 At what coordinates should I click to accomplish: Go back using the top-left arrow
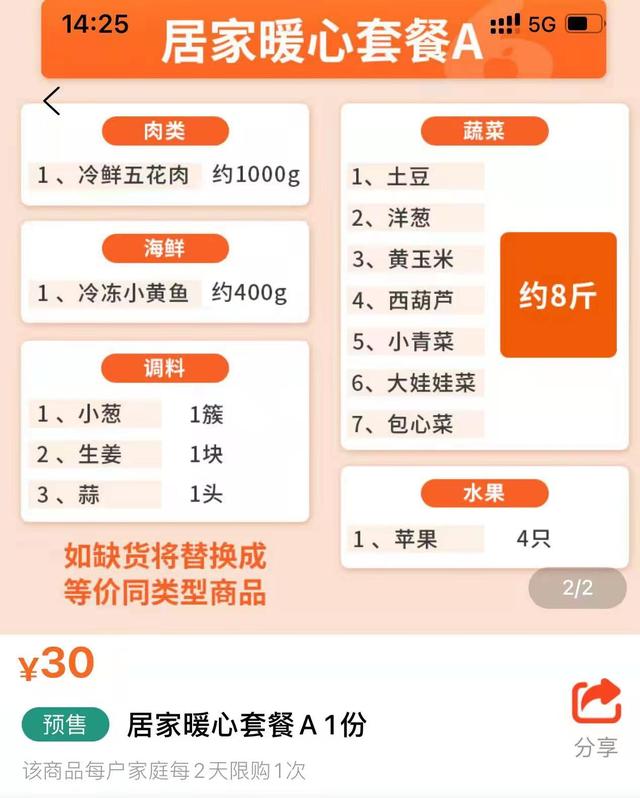tap(52, 100)
